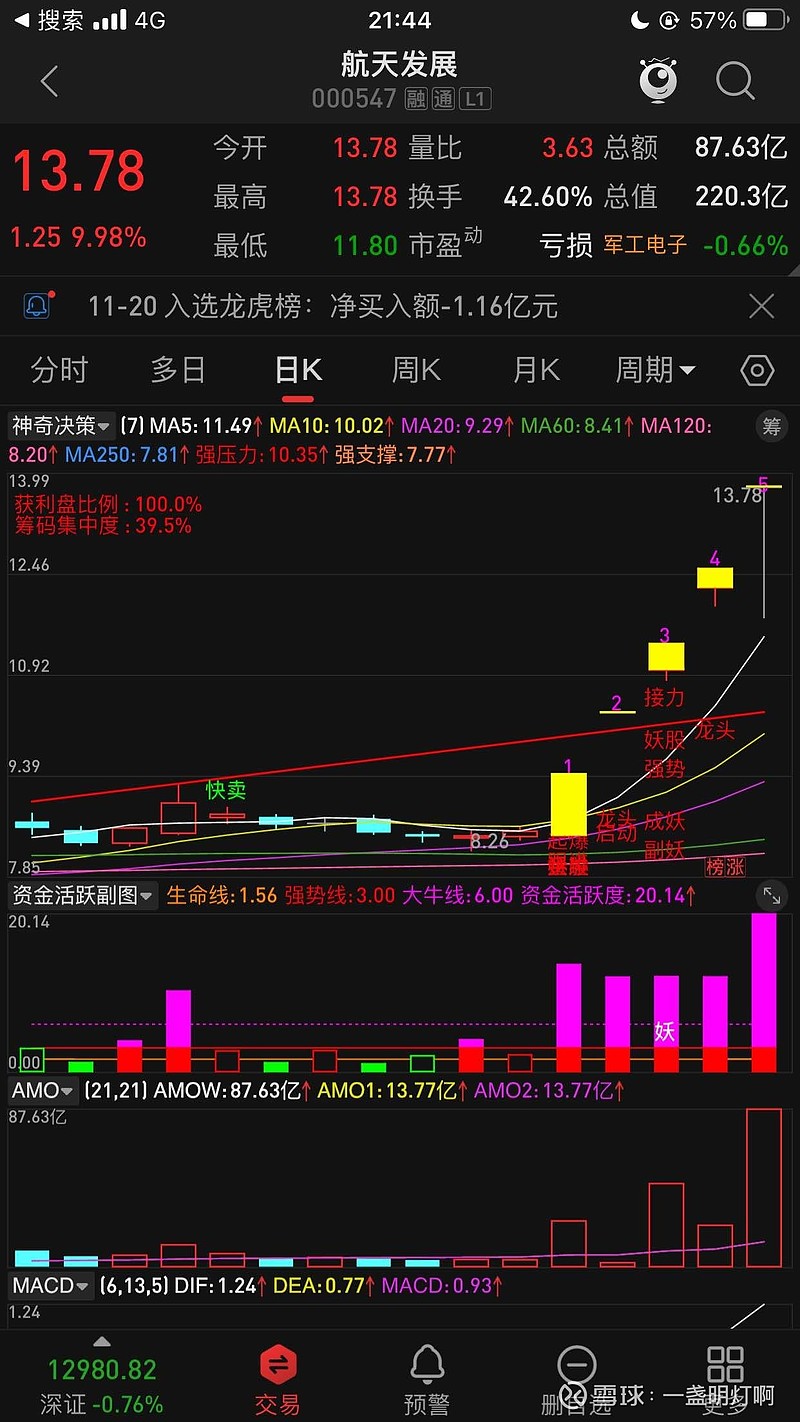Expand the 周期 period dropdown
Screen dimensions: 800x1422
click(655, 370)
